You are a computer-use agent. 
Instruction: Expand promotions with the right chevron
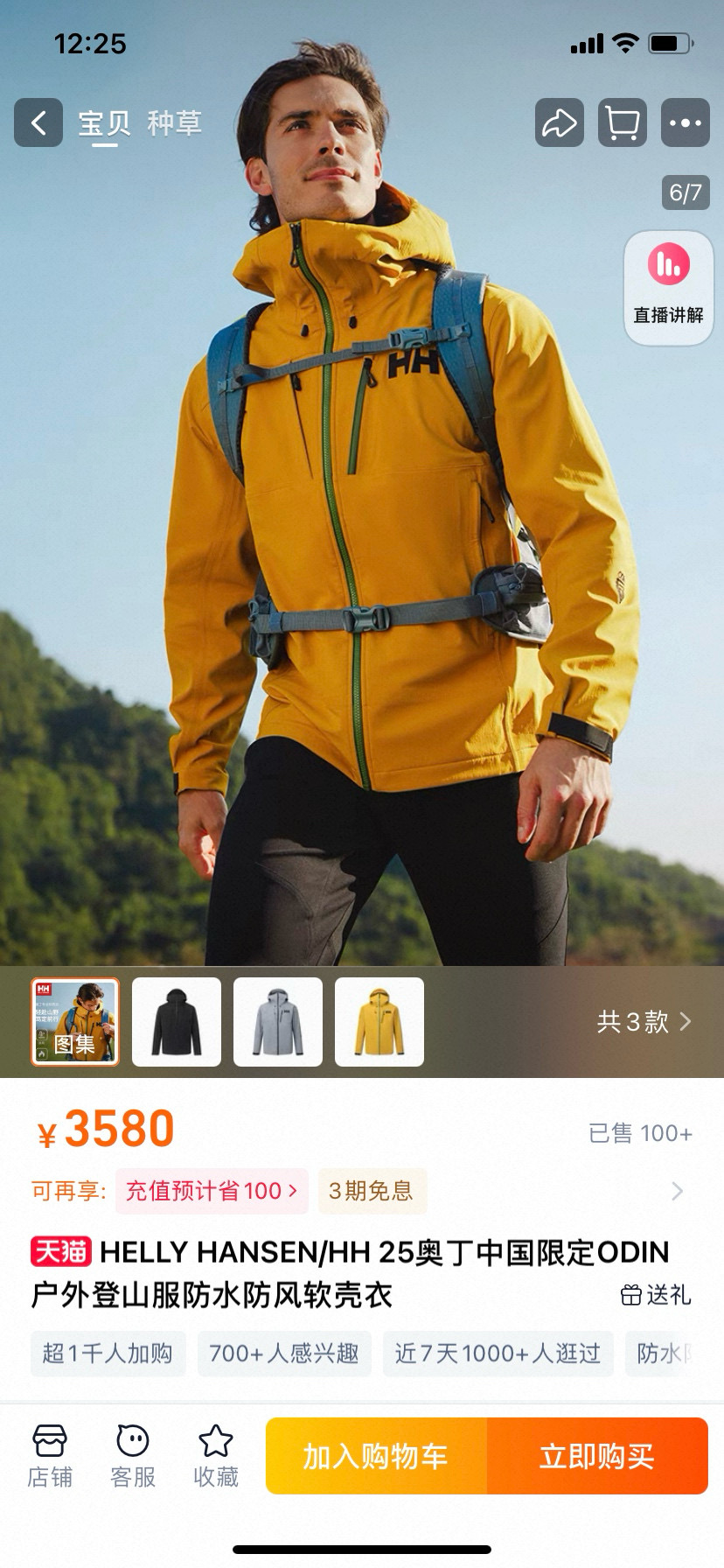[677, 1191]
